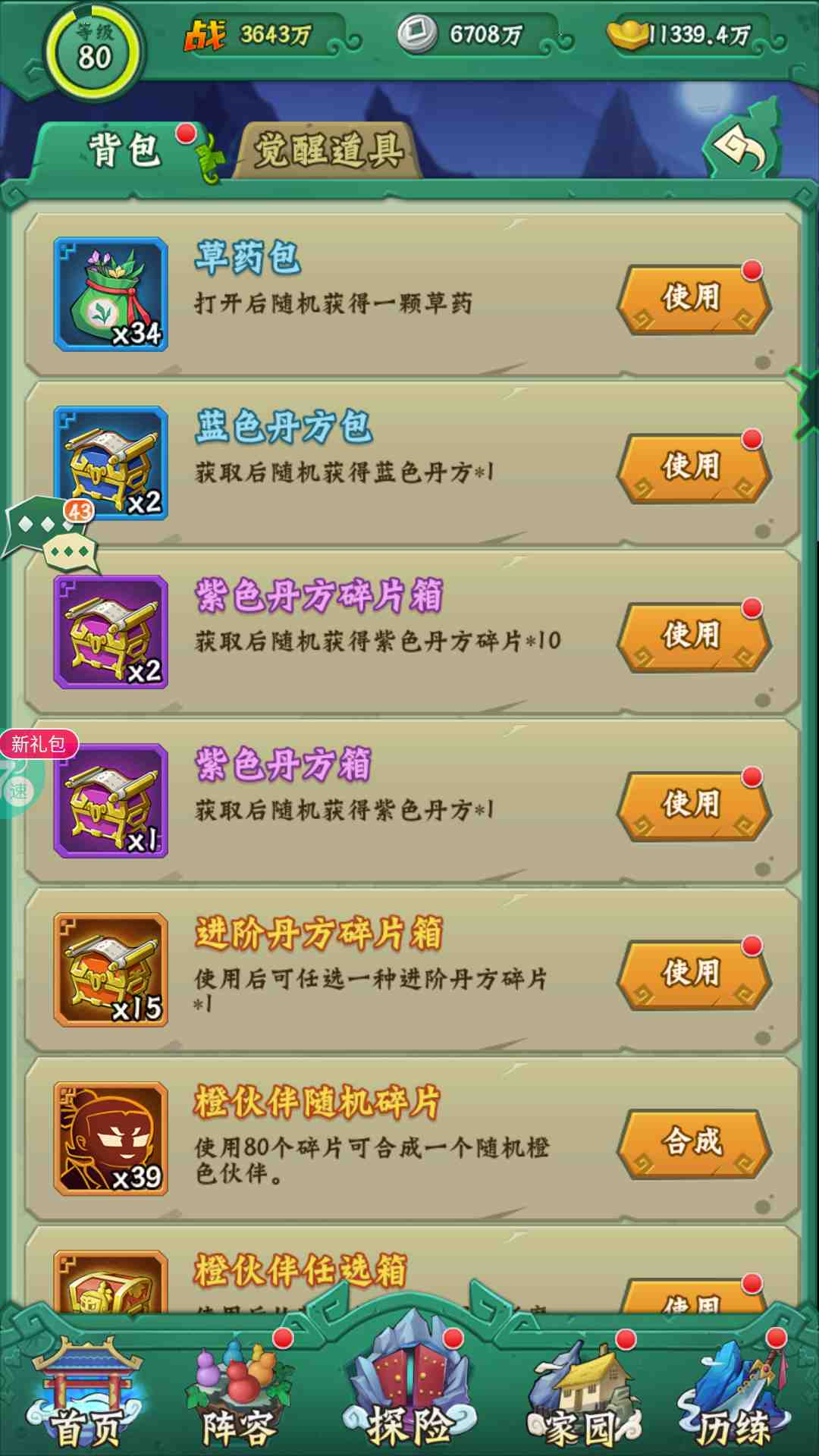Tap the 橙伙伴随机碎片 item icon
Viewport: 819px width, 1456px height.
111,1139
